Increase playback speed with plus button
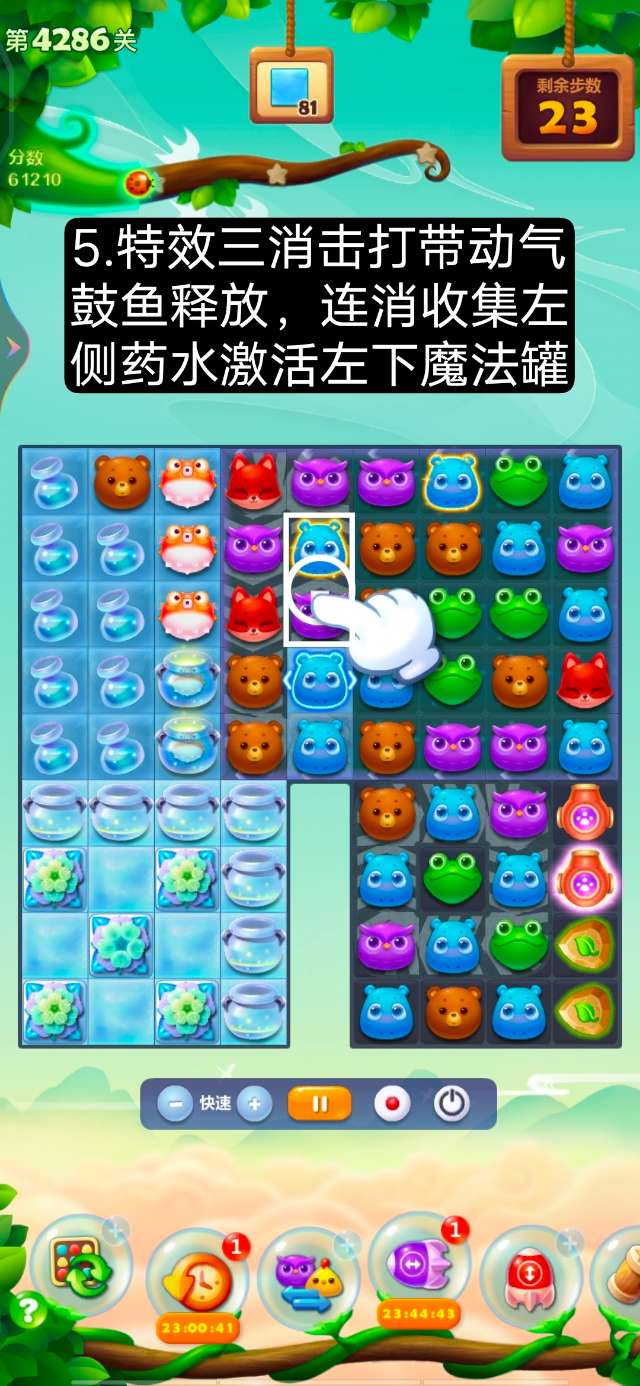Image resolution: width=640 pixels, height=1386 pixels. pos(254,1104)
